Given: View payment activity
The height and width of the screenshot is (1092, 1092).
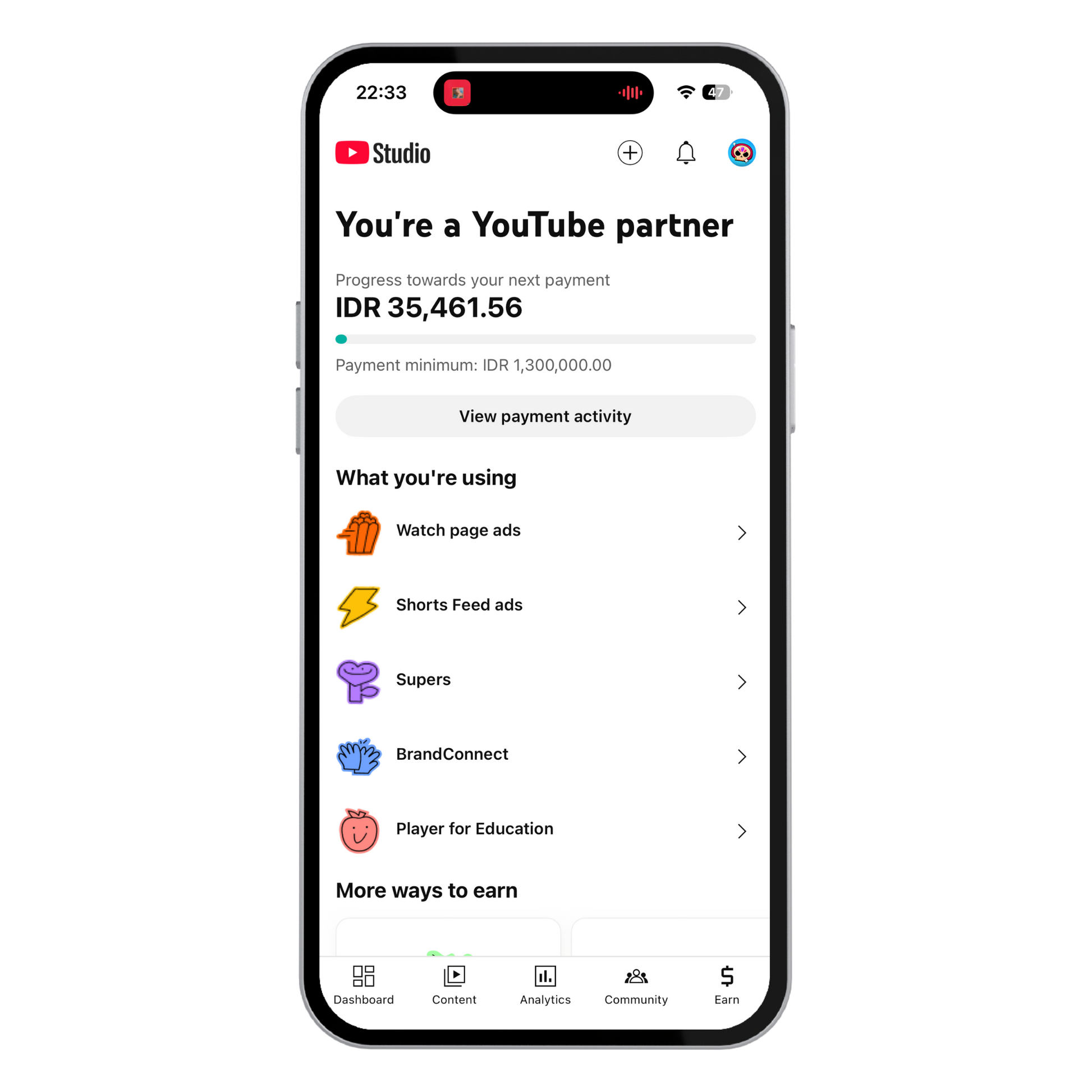Looking at the screenshot, I should [x=545, y=416].
